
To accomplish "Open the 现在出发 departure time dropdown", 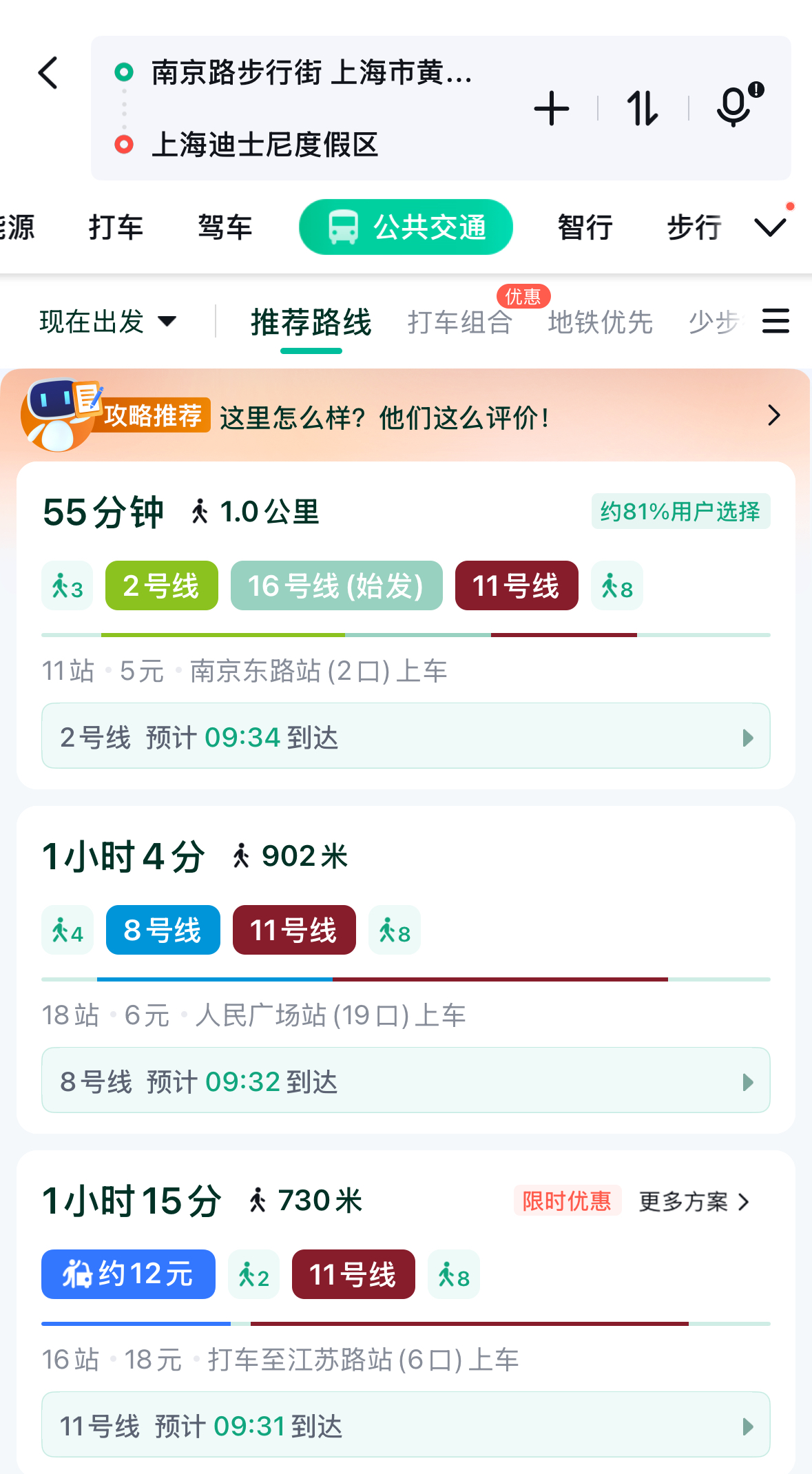I will pos(108,322).
